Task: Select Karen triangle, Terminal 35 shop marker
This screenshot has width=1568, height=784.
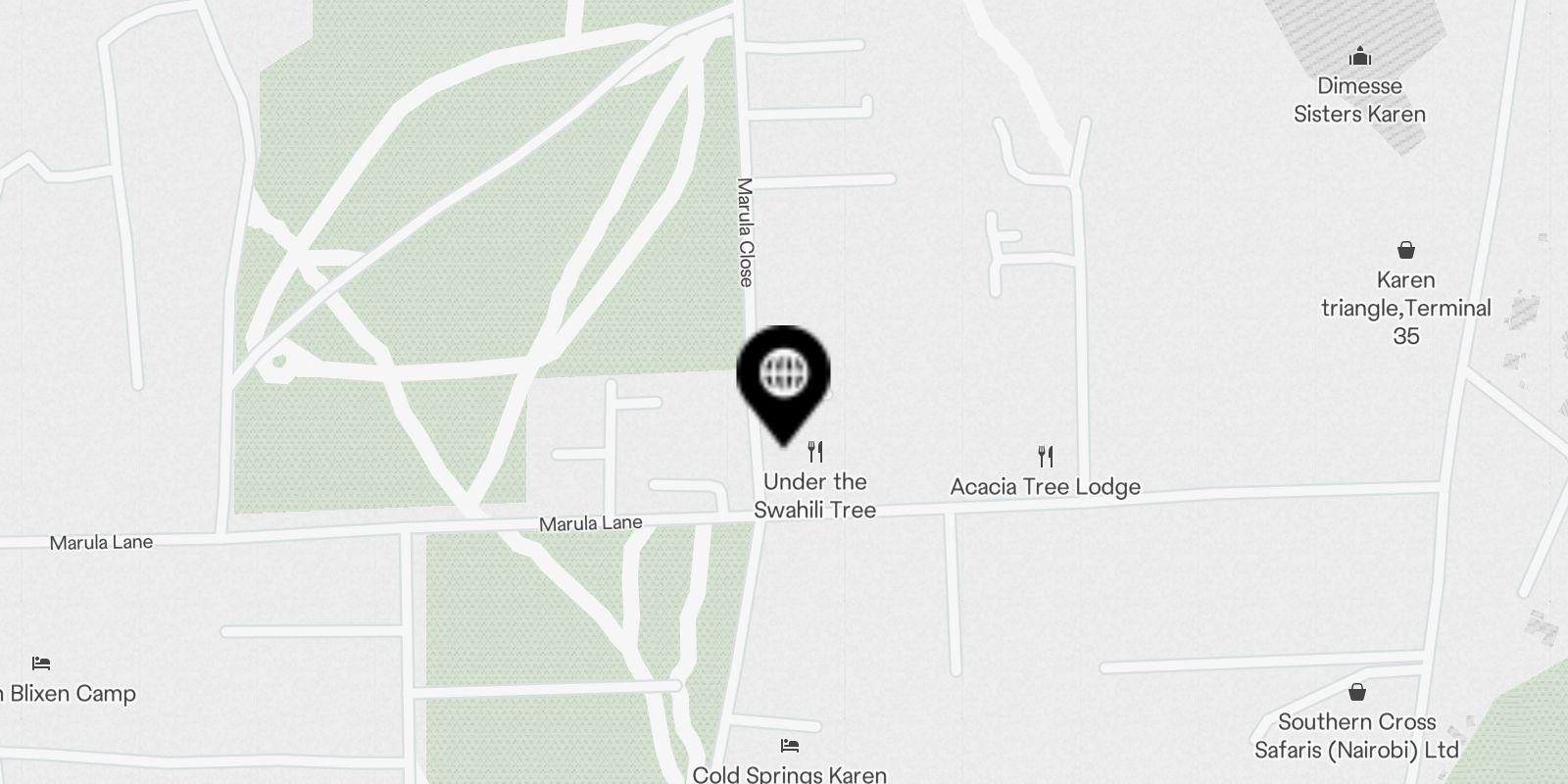Action: [x=1406, y=250]
